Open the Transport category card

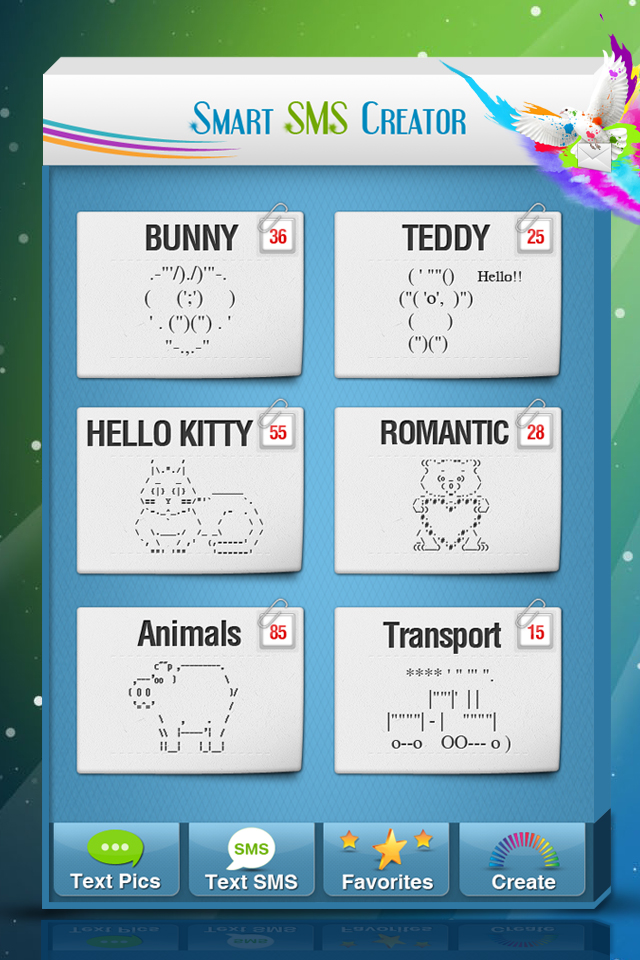(x=447, y=688)
